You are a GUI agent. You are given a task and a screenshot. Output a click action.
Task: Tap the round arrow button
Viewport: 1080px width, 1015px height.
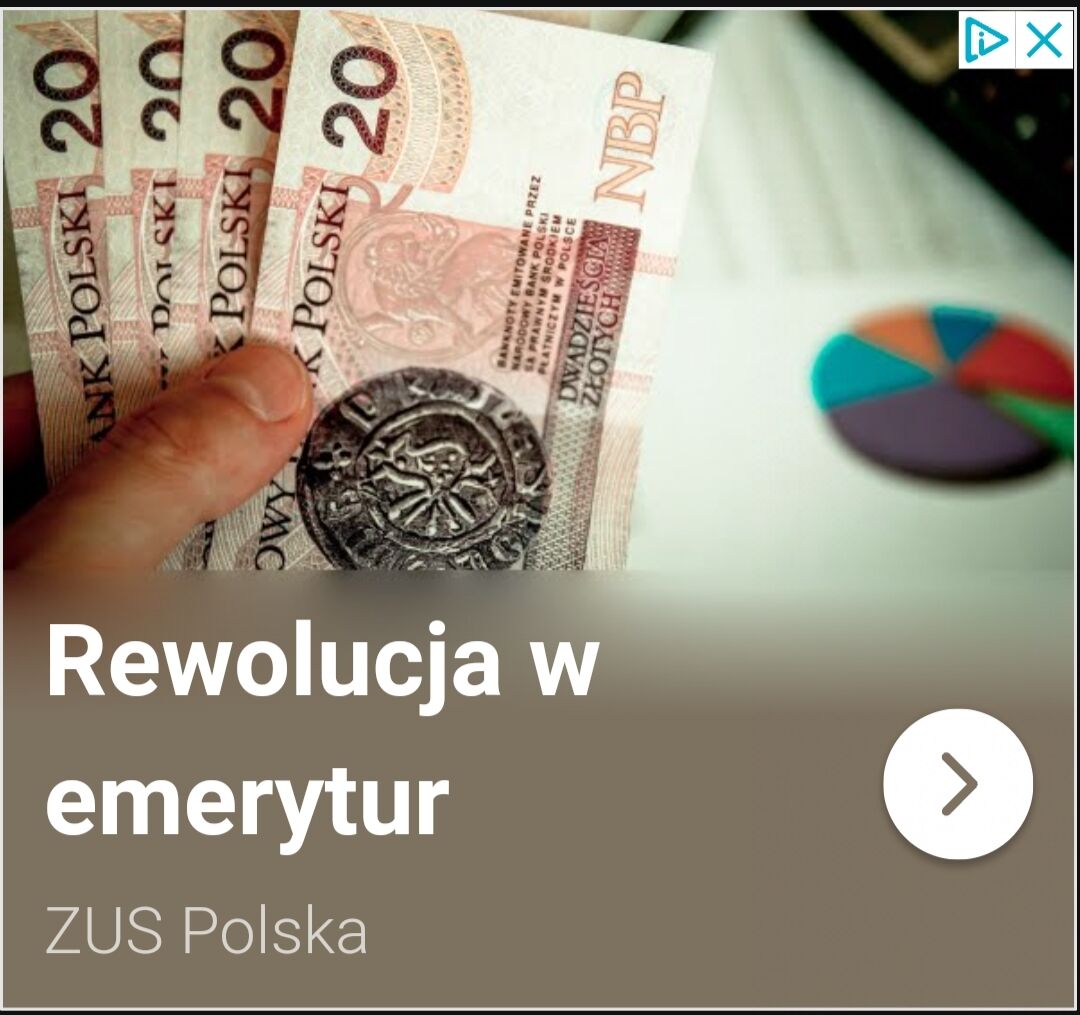point(958,784)
